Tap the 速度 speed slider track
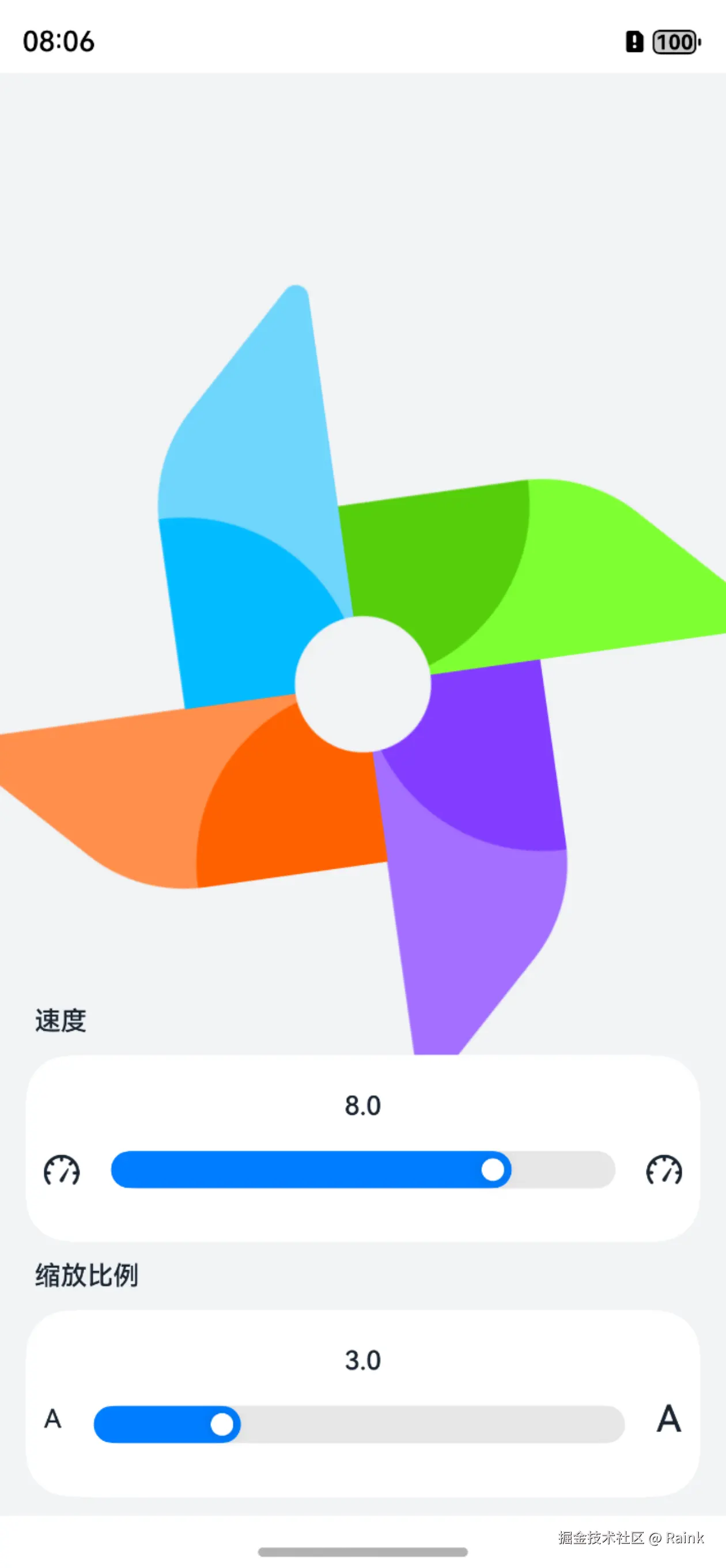The image size is (726, 1568). tap(362, 1169)
